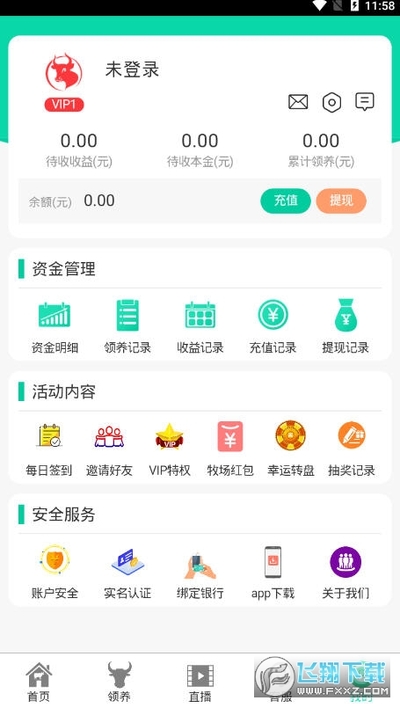This screenshot has width=400, height=708.
Task: Open 账户安全 account security
Action: coord(55,572)
